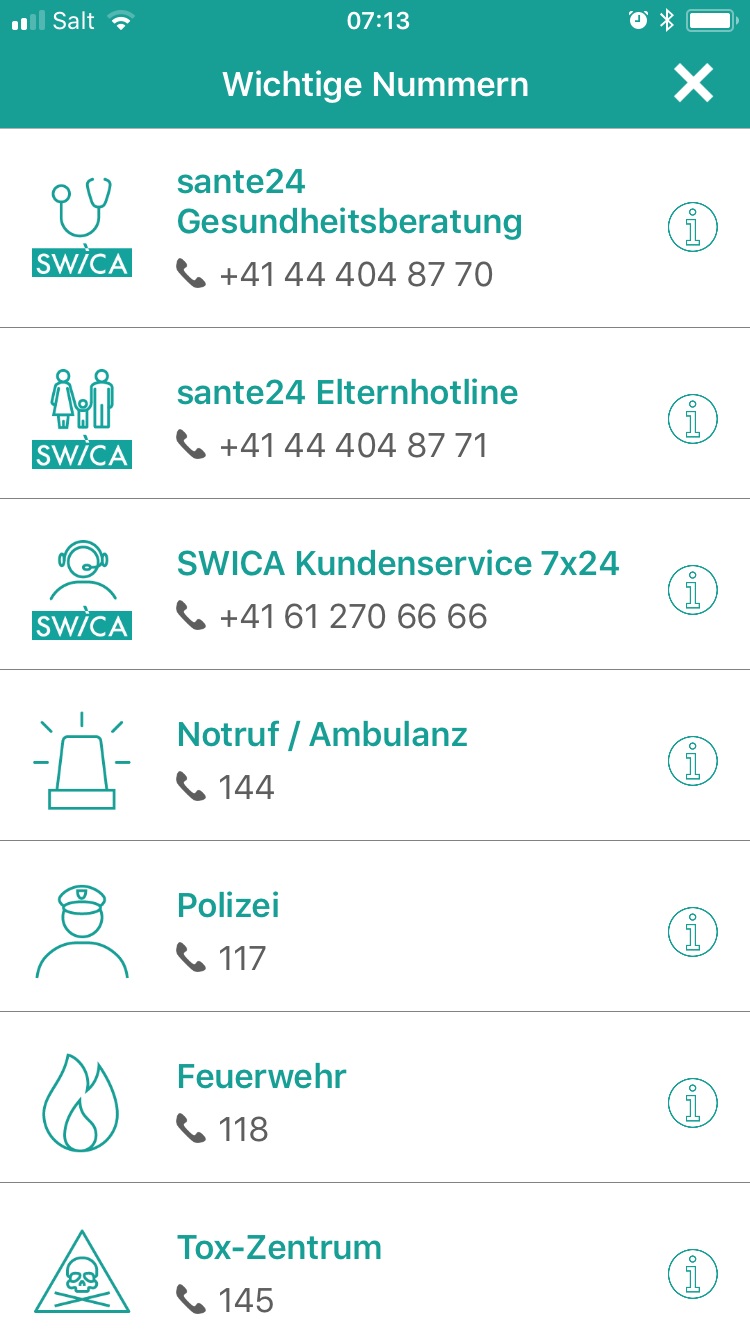The height and width of the screenshot is (1334, 750).
Task: Open info for Polizei
Action: [692, 931]
